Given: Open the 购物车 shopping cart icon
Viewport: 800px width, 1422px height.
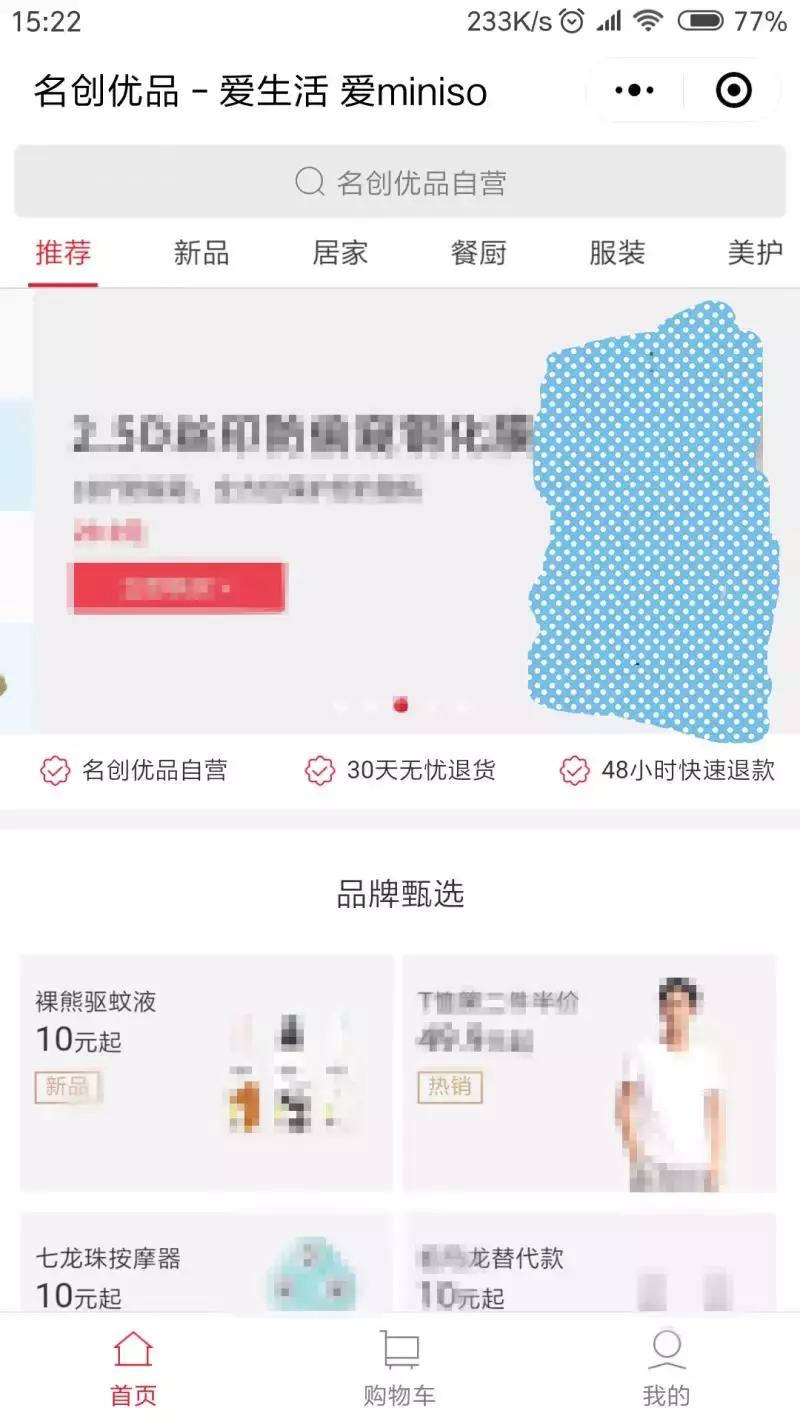Looking at the screenshot, I should (399, 1348).
